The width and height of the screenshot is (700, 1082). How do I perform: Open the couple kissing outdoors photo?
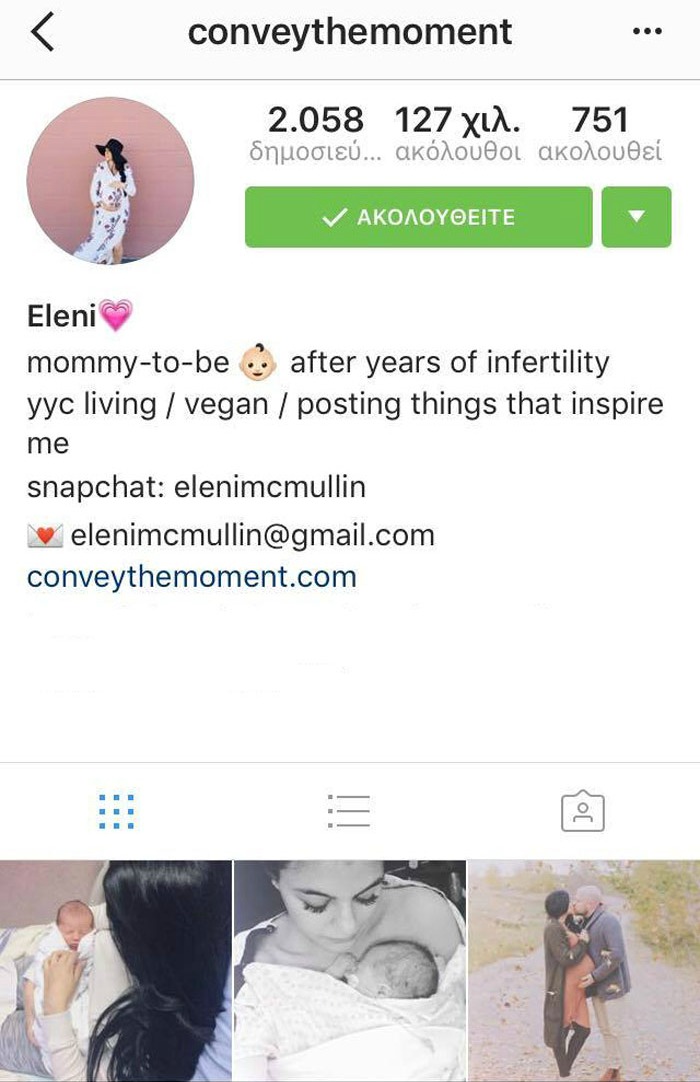click(584, 970)
